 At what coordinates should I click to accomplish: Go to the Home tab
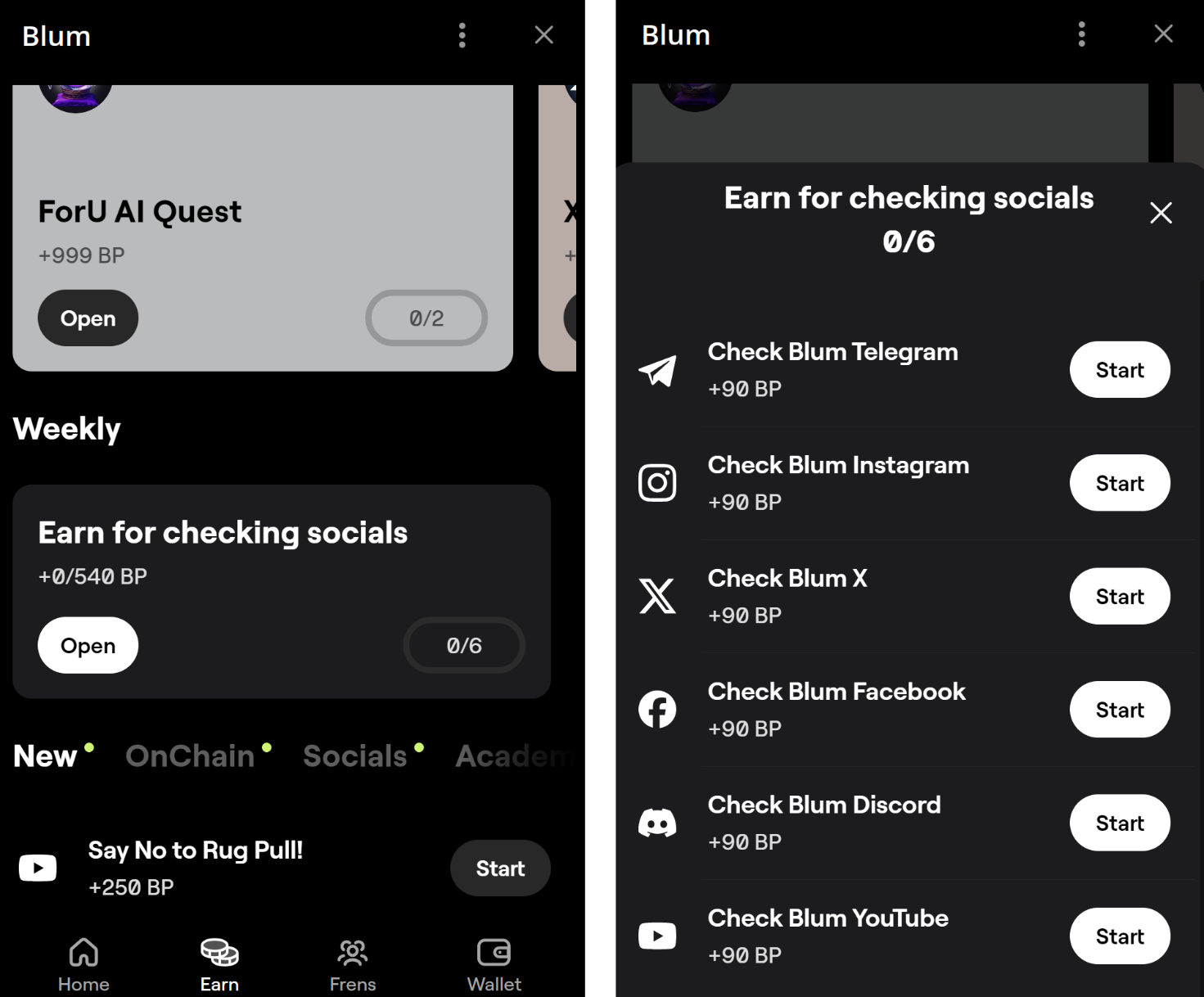tap(83, 963)
